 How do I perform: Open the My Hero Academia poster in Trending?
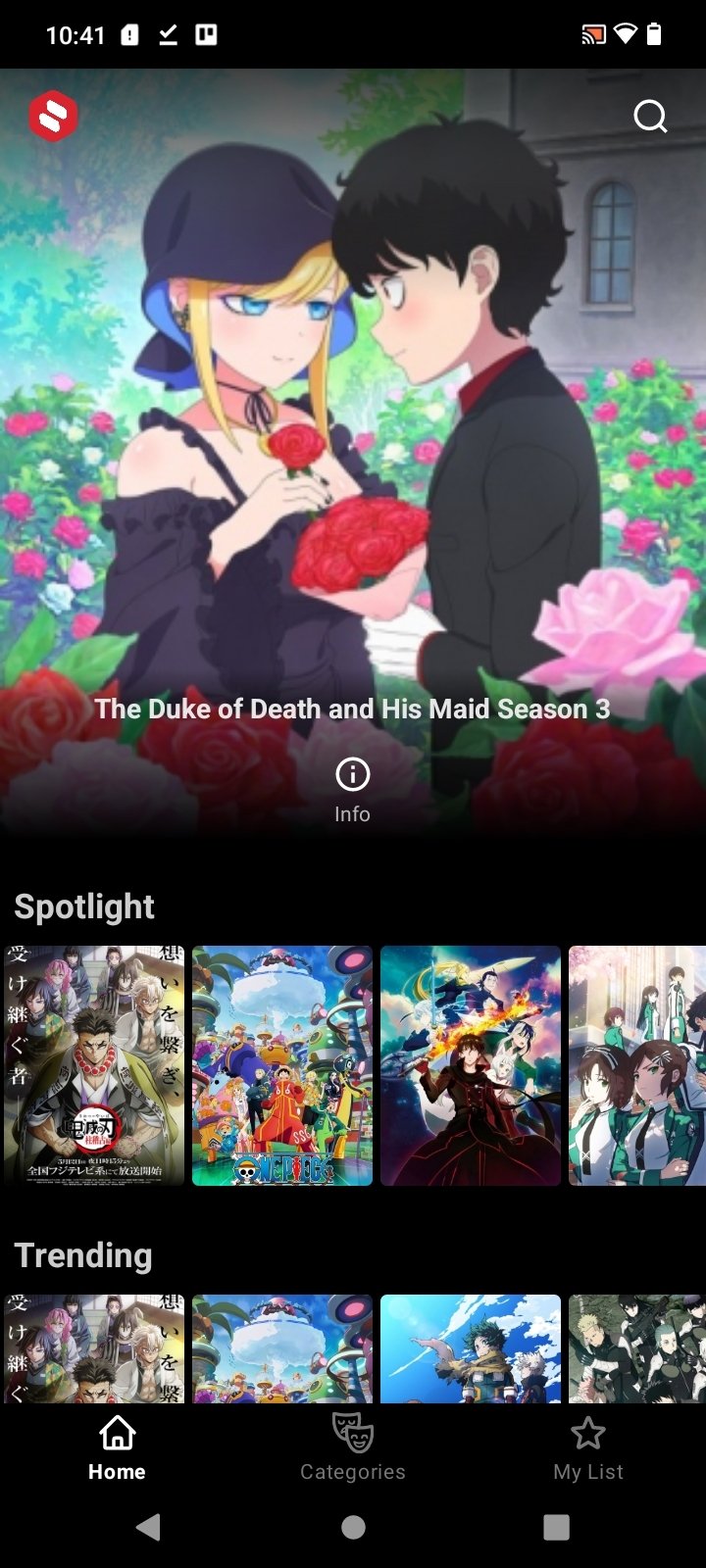point(471,1348)
